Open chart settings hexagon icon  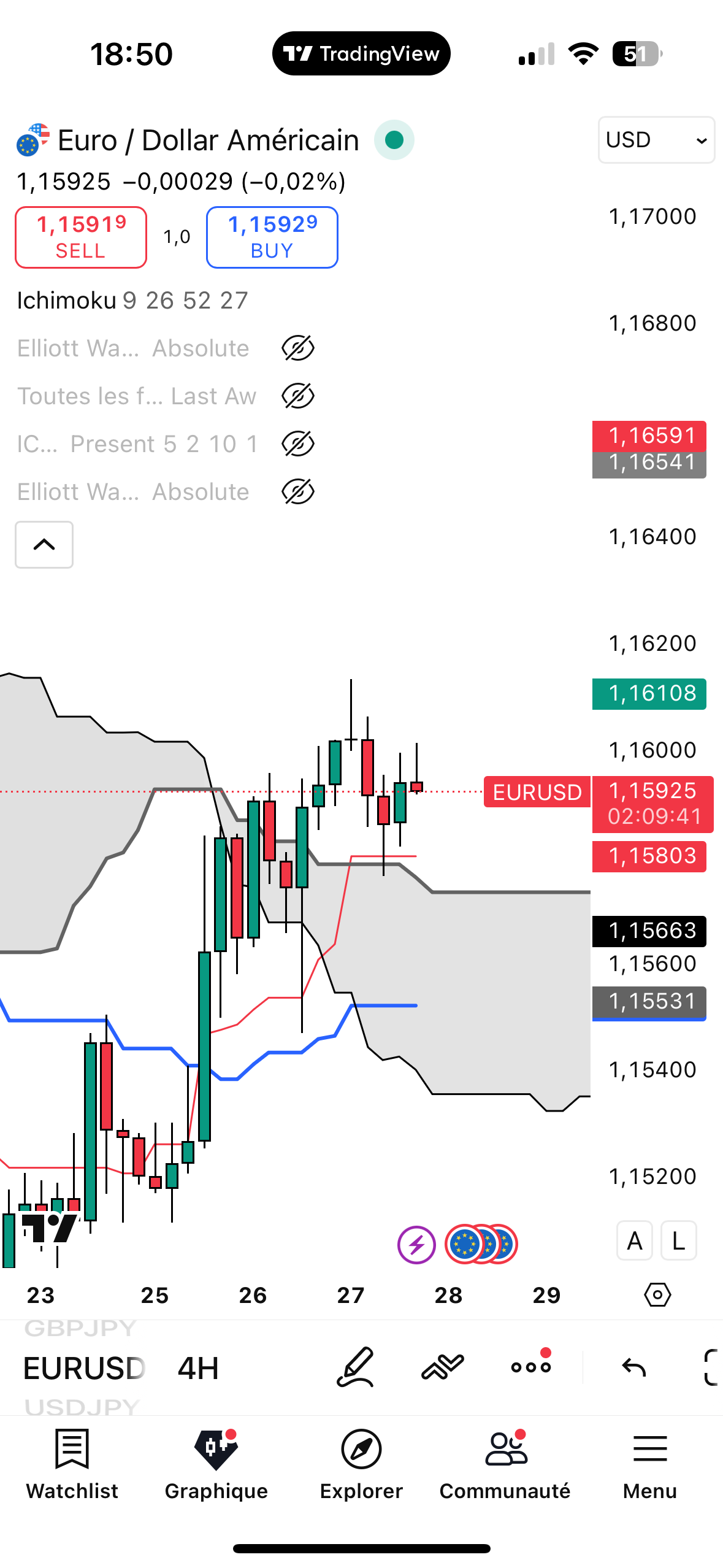point(657,1295)
